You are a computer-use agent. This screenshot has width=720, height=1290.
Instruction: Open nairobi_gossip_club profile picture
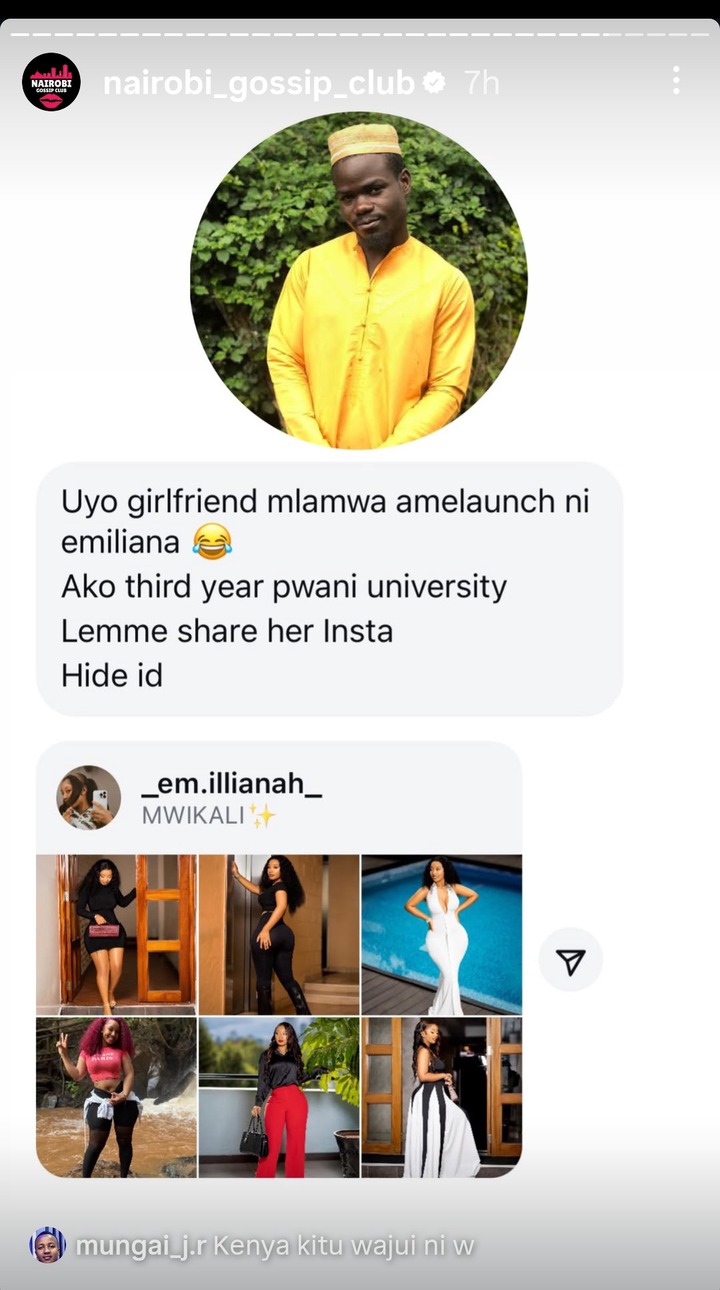point(51,82)
